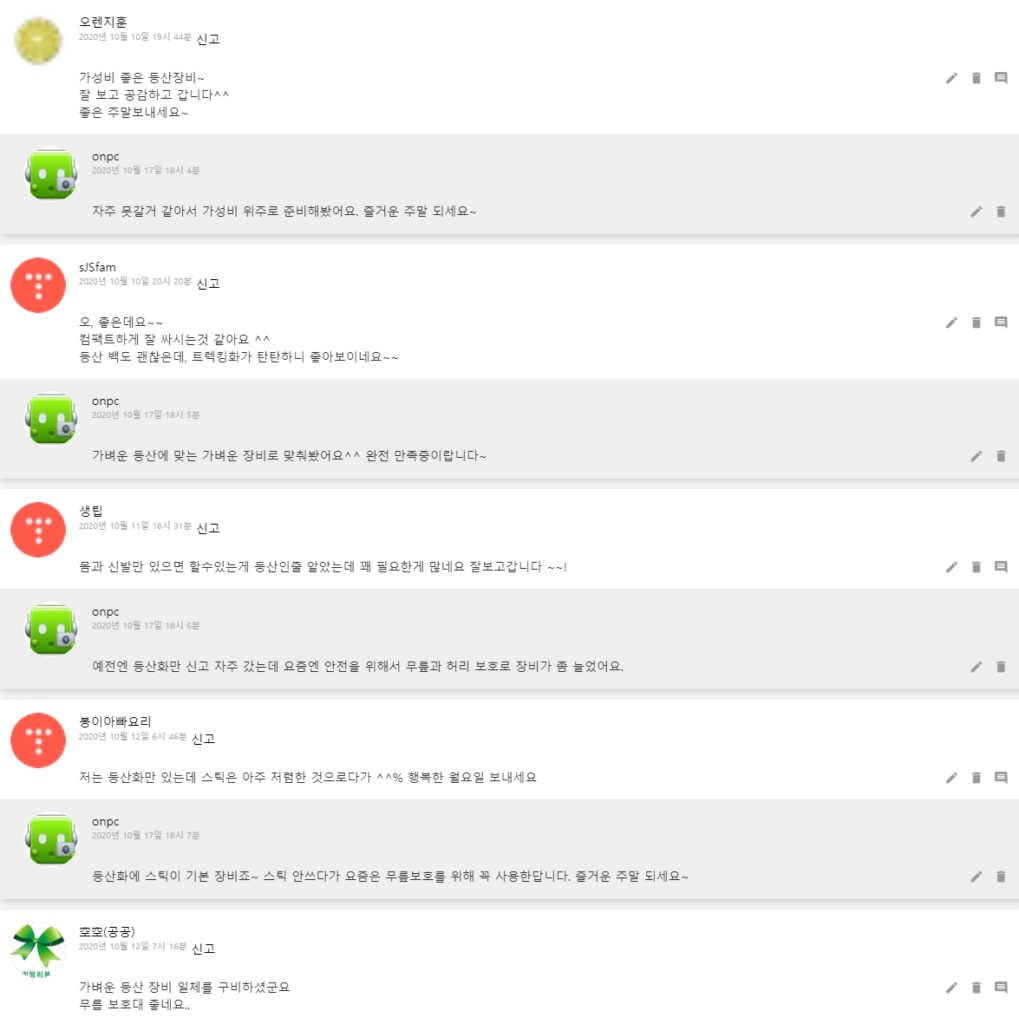Edit onpc's reply about 스틱

[976, 876]
